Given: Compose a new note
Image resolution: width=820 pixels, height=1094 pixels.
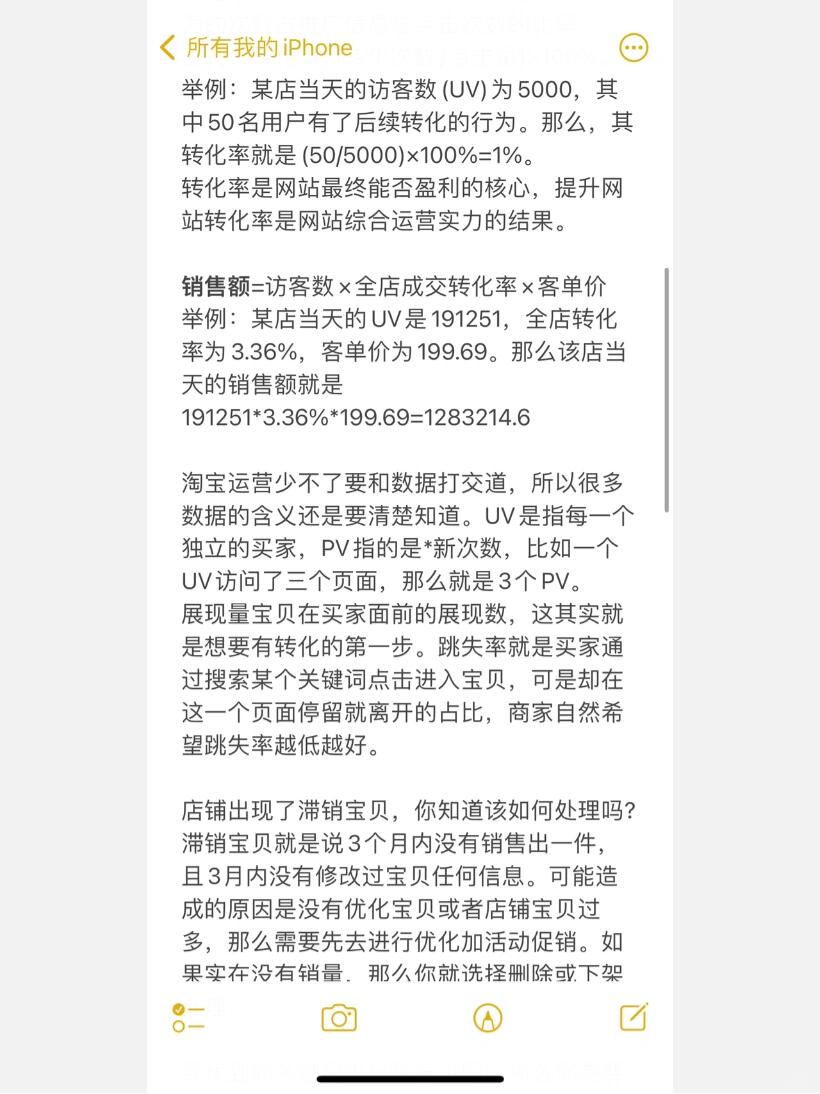Looking at the screenshot, I should 634,1017.
